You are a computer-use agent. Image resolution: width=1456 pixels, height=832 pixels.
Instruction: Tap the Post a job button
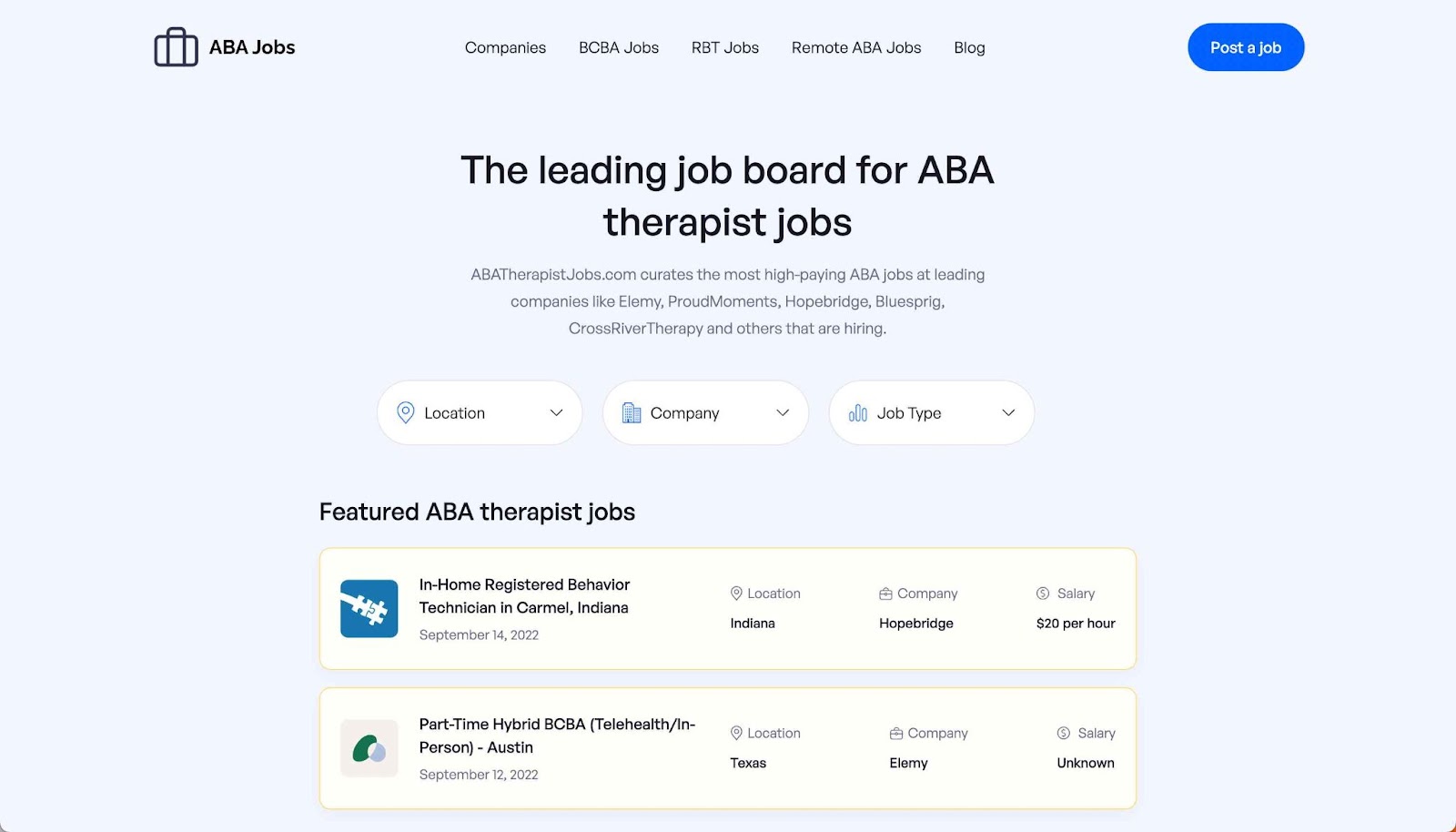click(1246, 47)
